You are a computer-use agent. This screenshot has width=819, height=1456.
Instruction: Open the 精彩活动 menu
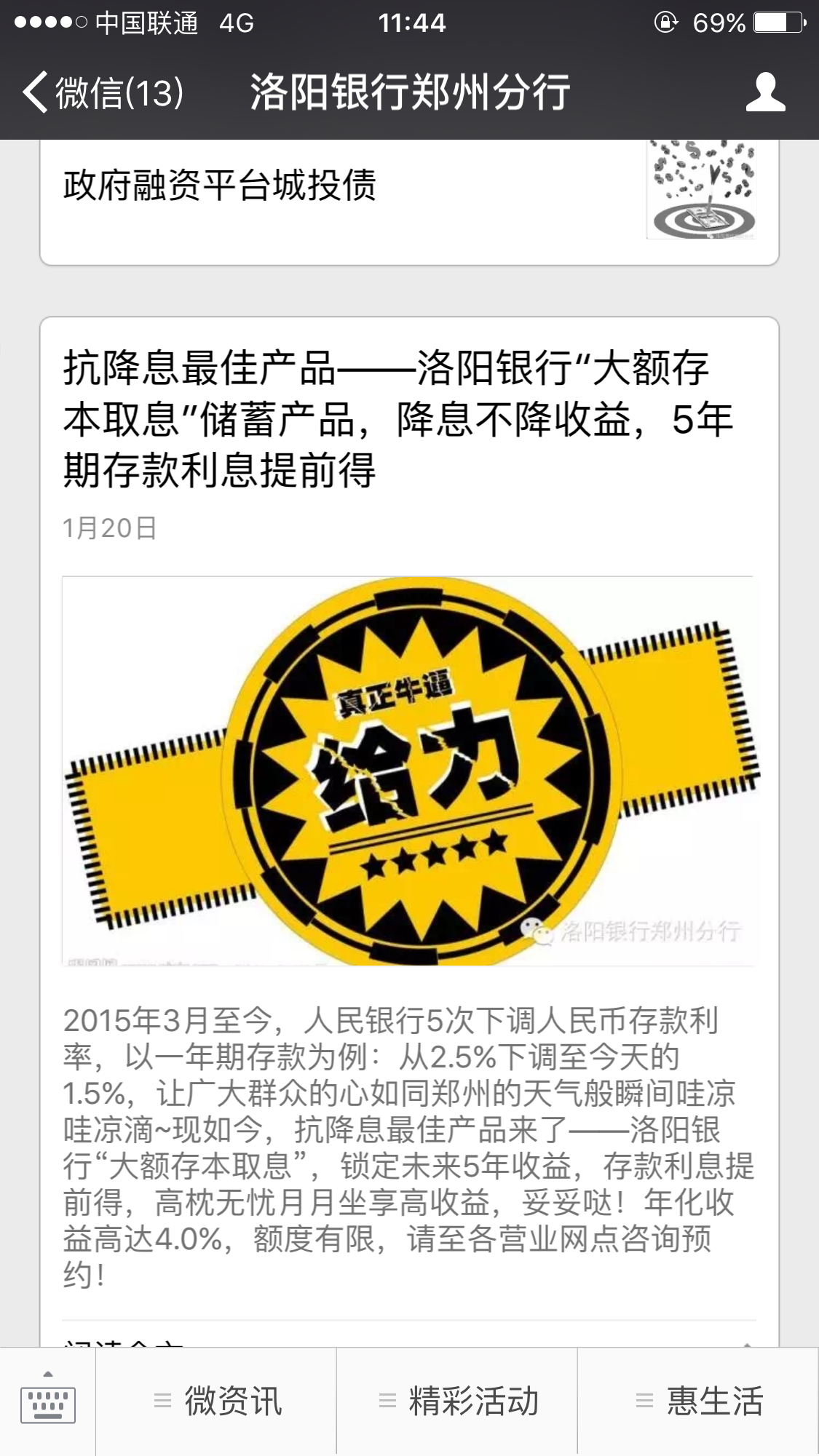coord(457,1401)
